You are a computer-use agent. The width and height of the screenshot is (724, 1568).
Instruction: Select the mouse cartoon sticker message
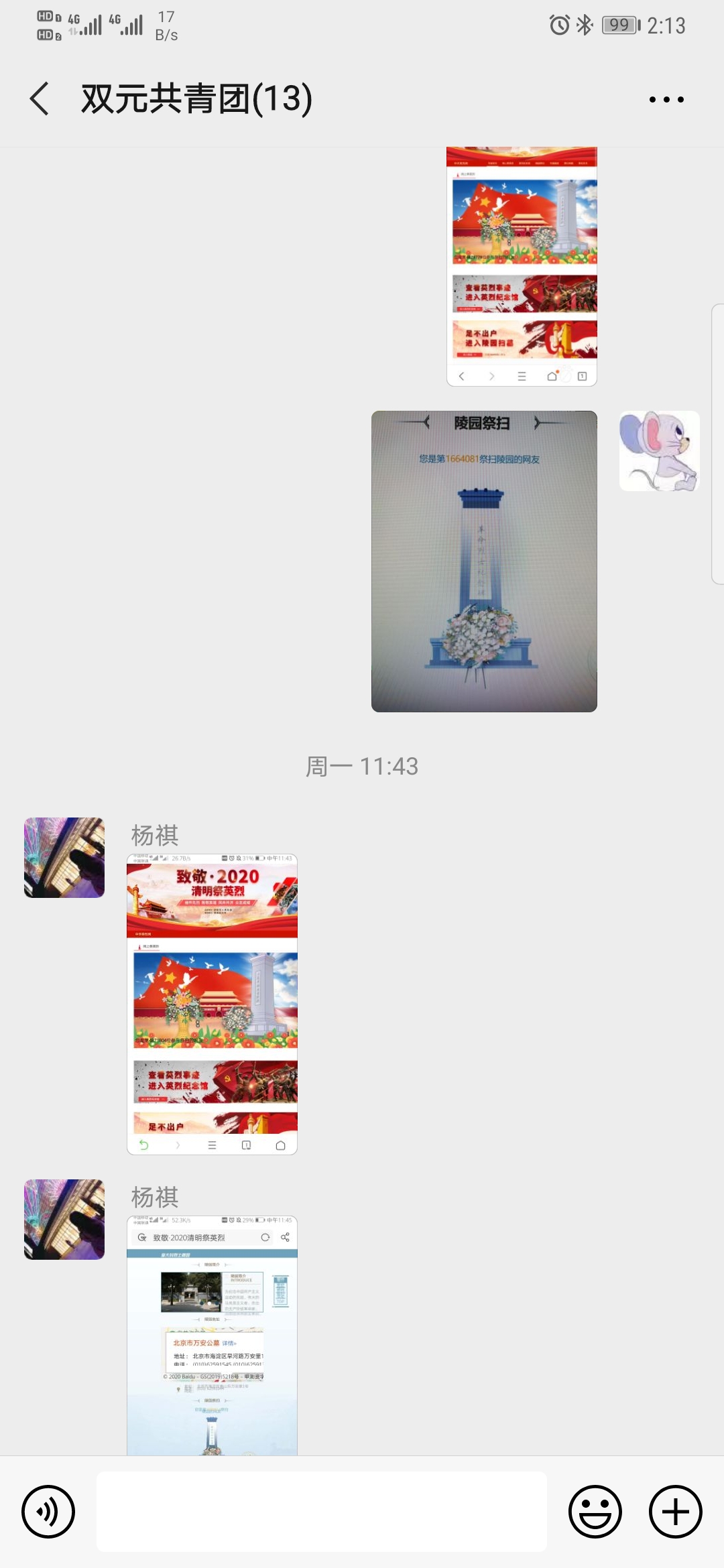click(x=659, y=450)
